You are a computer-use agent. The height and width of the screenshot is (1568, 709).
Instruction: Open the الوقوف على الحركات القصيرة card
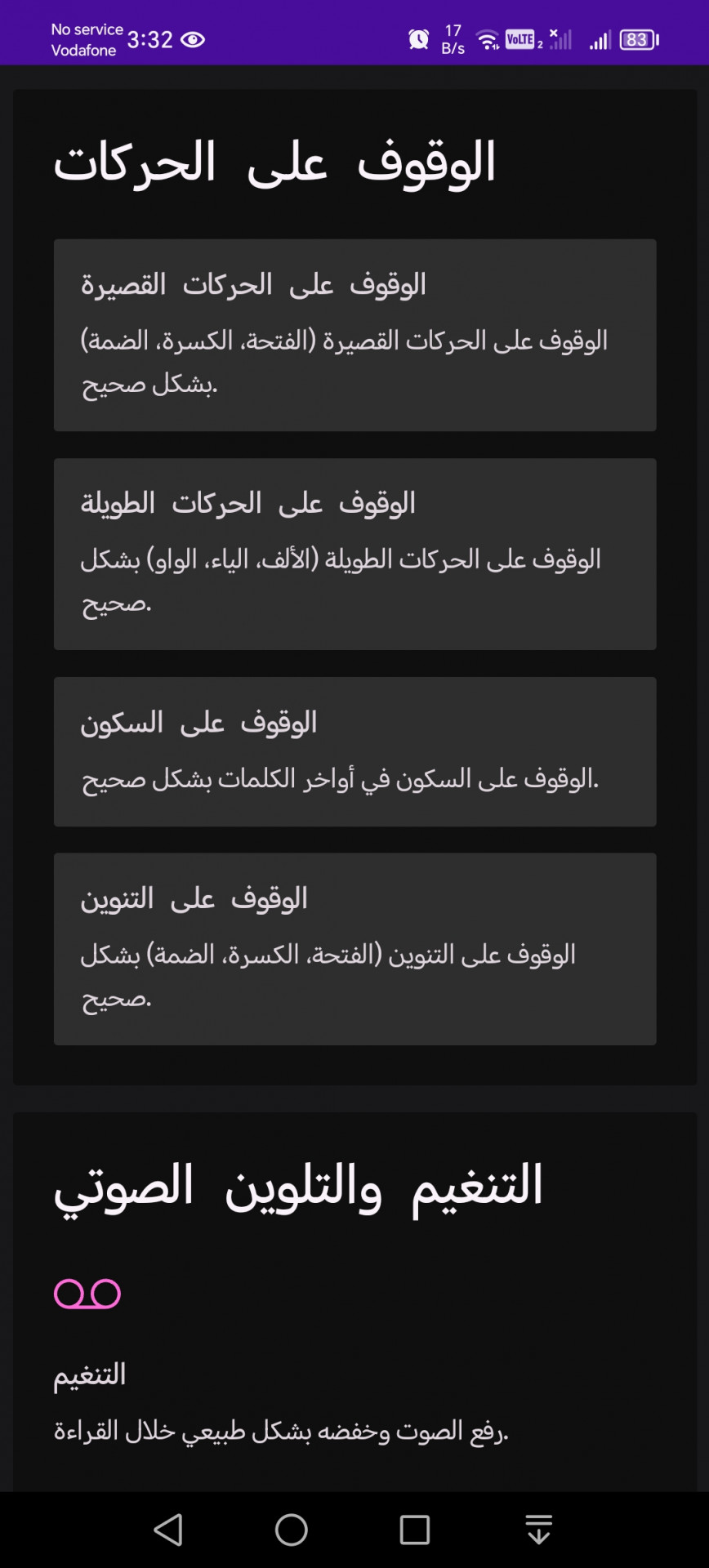click(x=354, y=335)
